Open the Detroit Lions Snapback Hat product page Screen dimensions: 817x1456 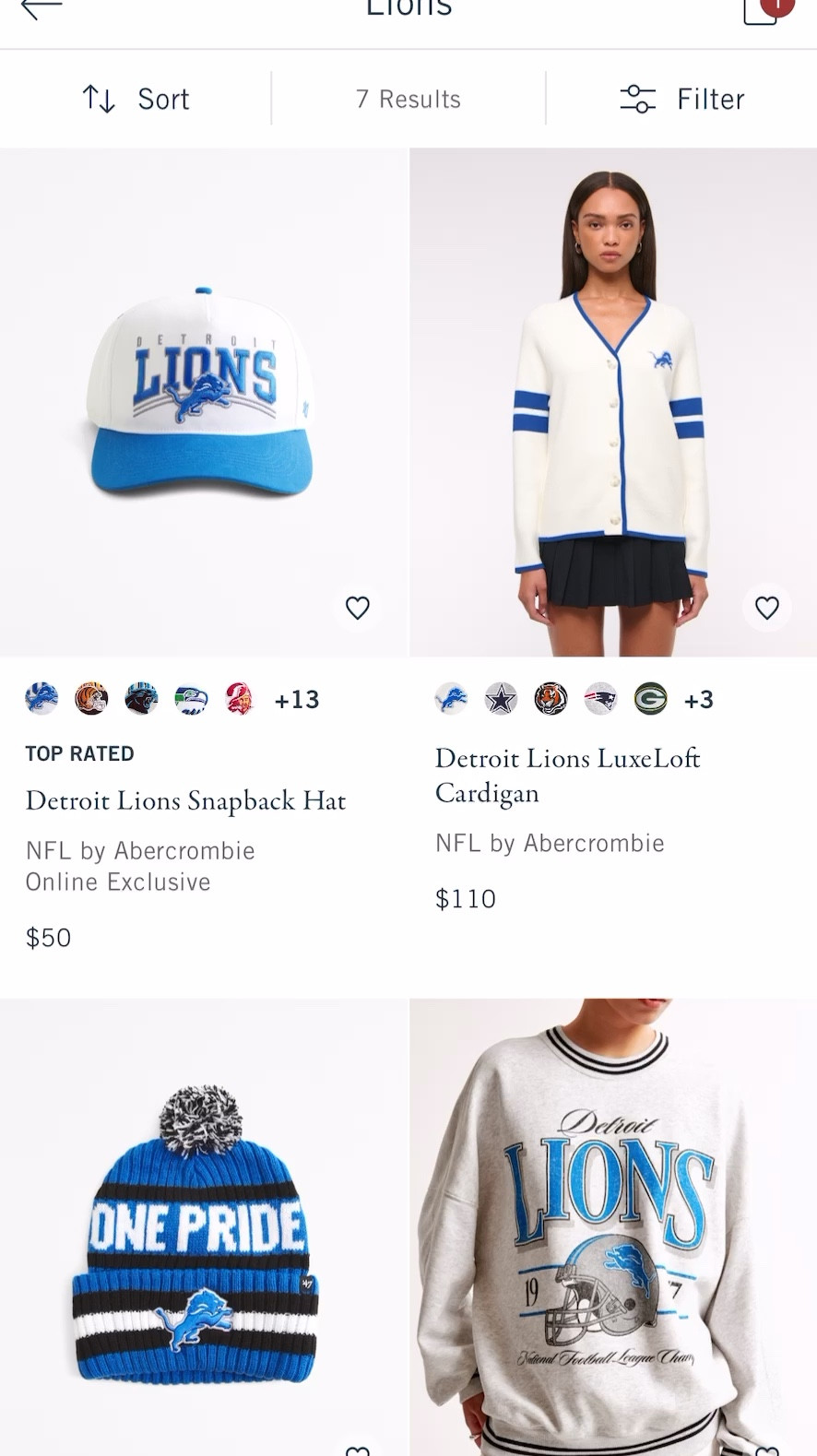coord(186,801)
